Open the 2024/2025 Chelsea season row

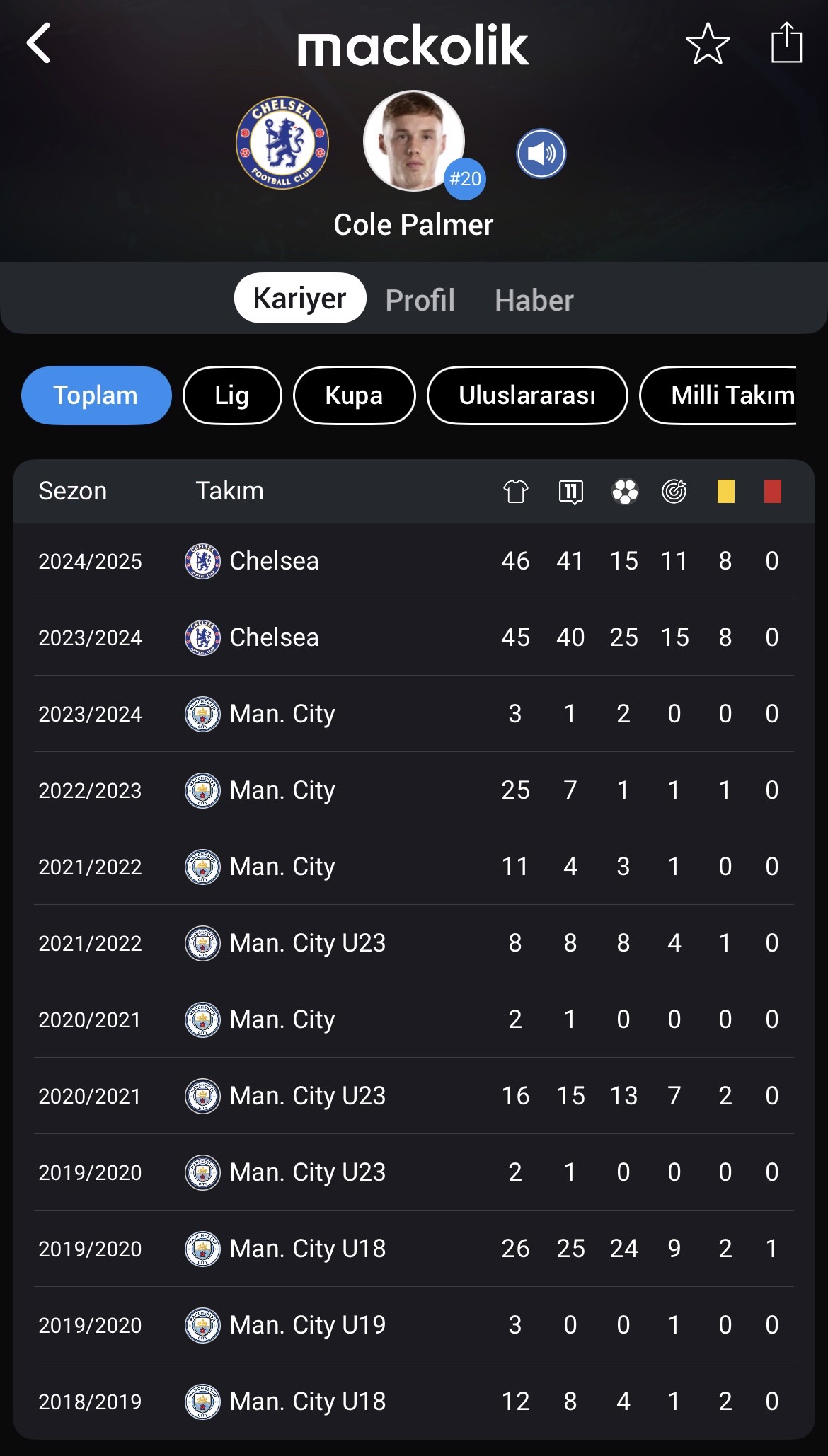tap(414, 561)
